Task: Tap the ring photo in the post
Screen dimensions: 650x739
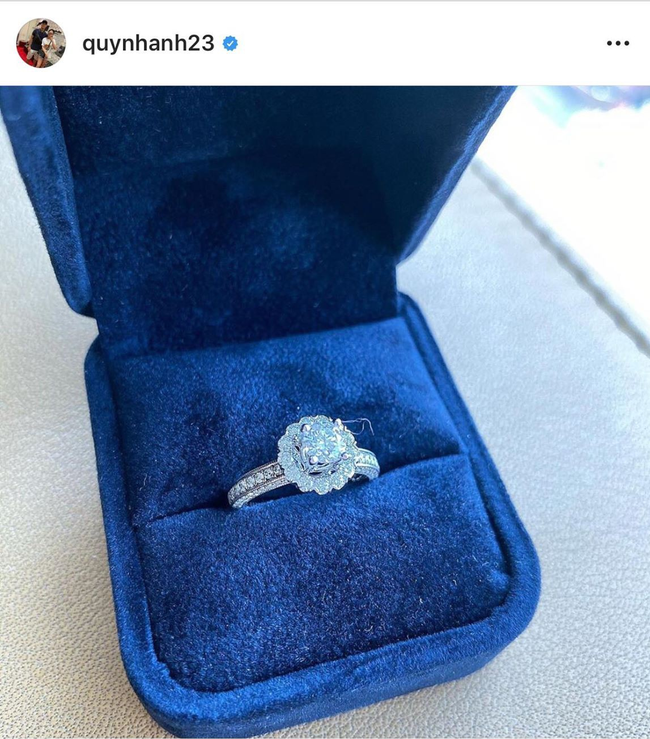Action: pyautogui.click(x=325, y=420)
